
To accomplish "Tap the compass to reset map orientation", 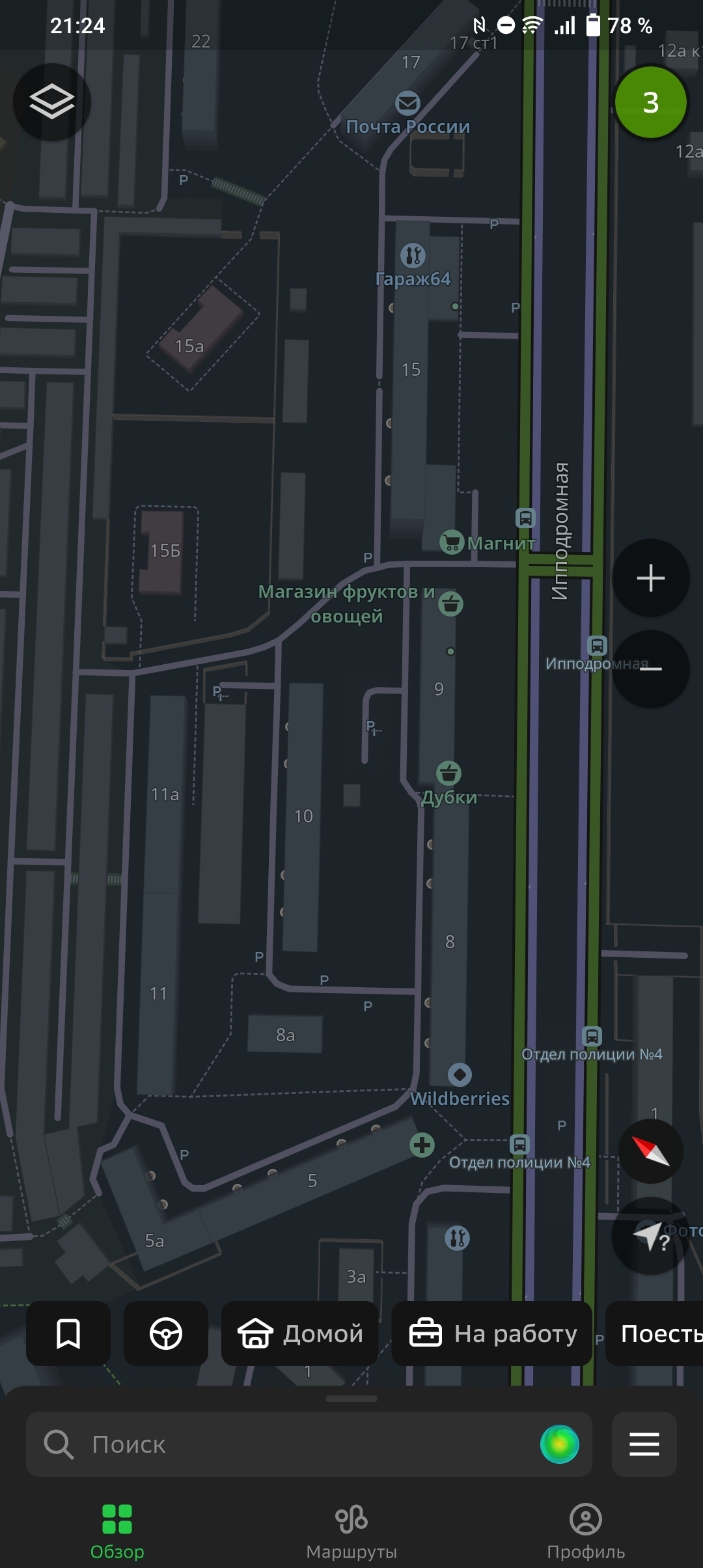I will pos(650,1151).
